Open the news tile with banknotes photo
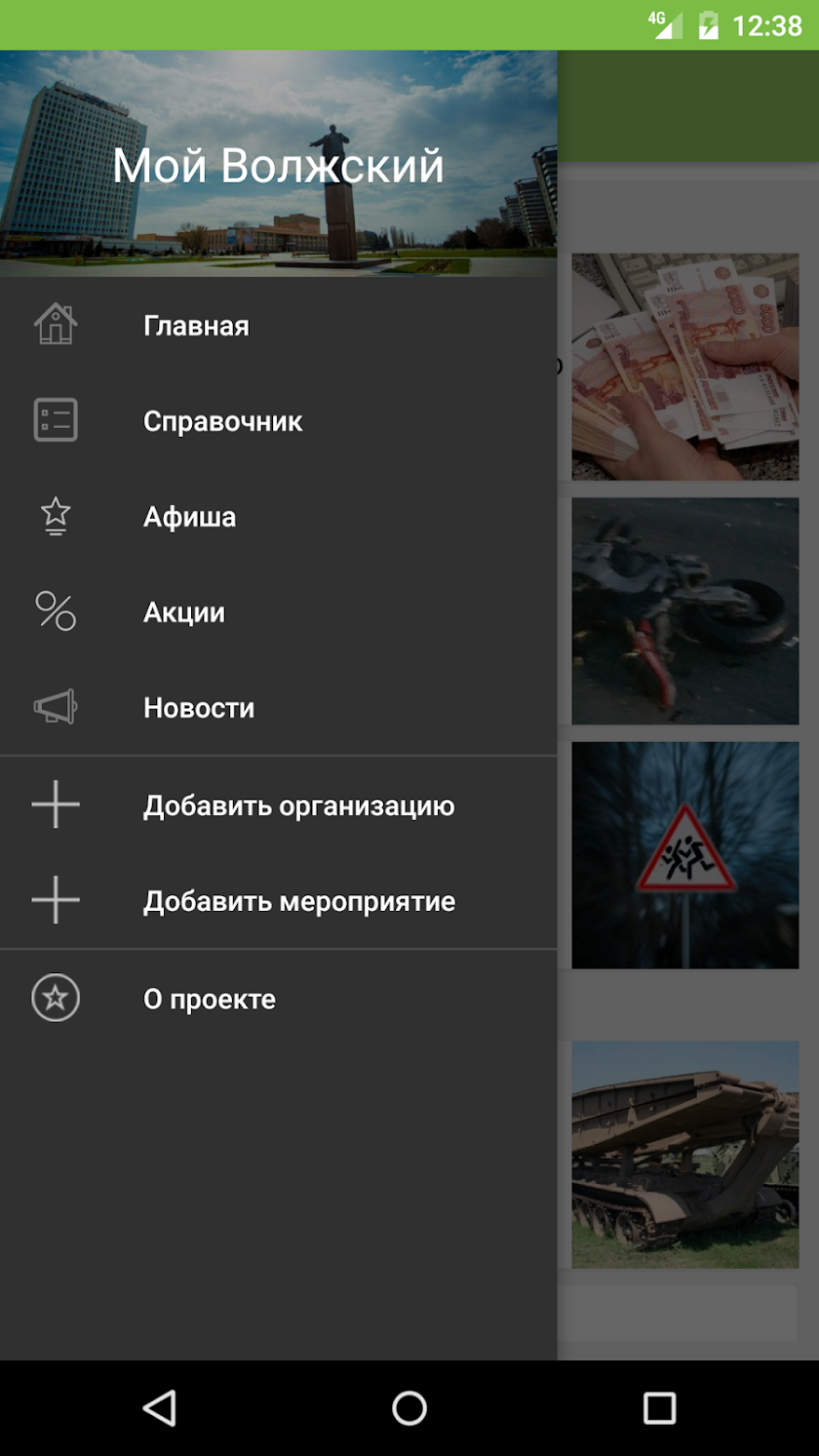 [x=684, y=367]
